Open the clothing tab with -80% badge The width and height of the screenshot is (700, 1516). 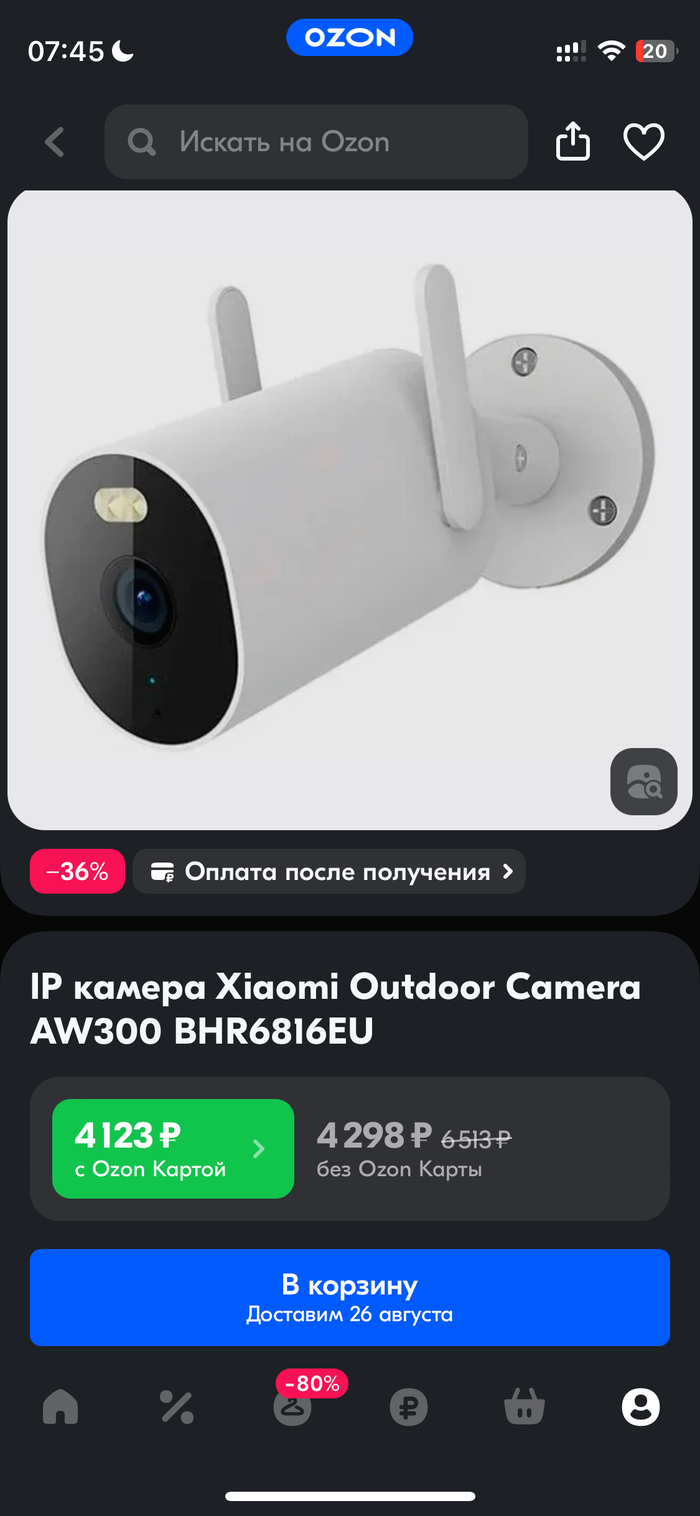[293, 1407]
